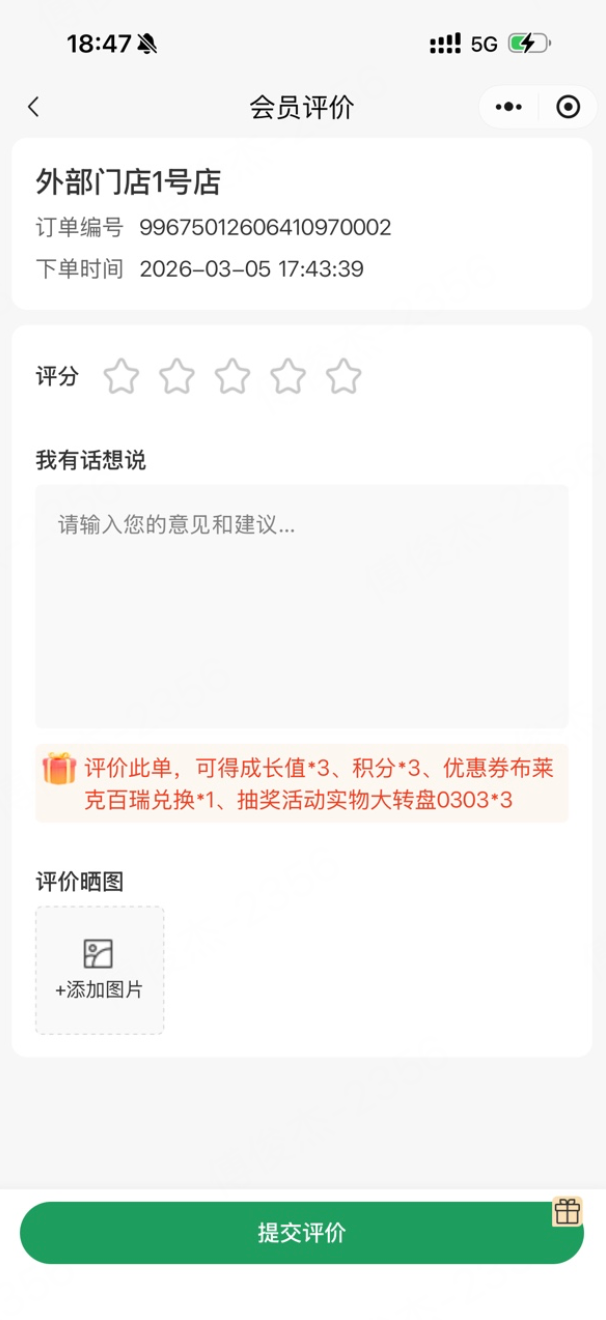Screen dimensions: 606x1320
Task: Focus the 请输入您的意见和建议 text box
Action: [301, 606]
